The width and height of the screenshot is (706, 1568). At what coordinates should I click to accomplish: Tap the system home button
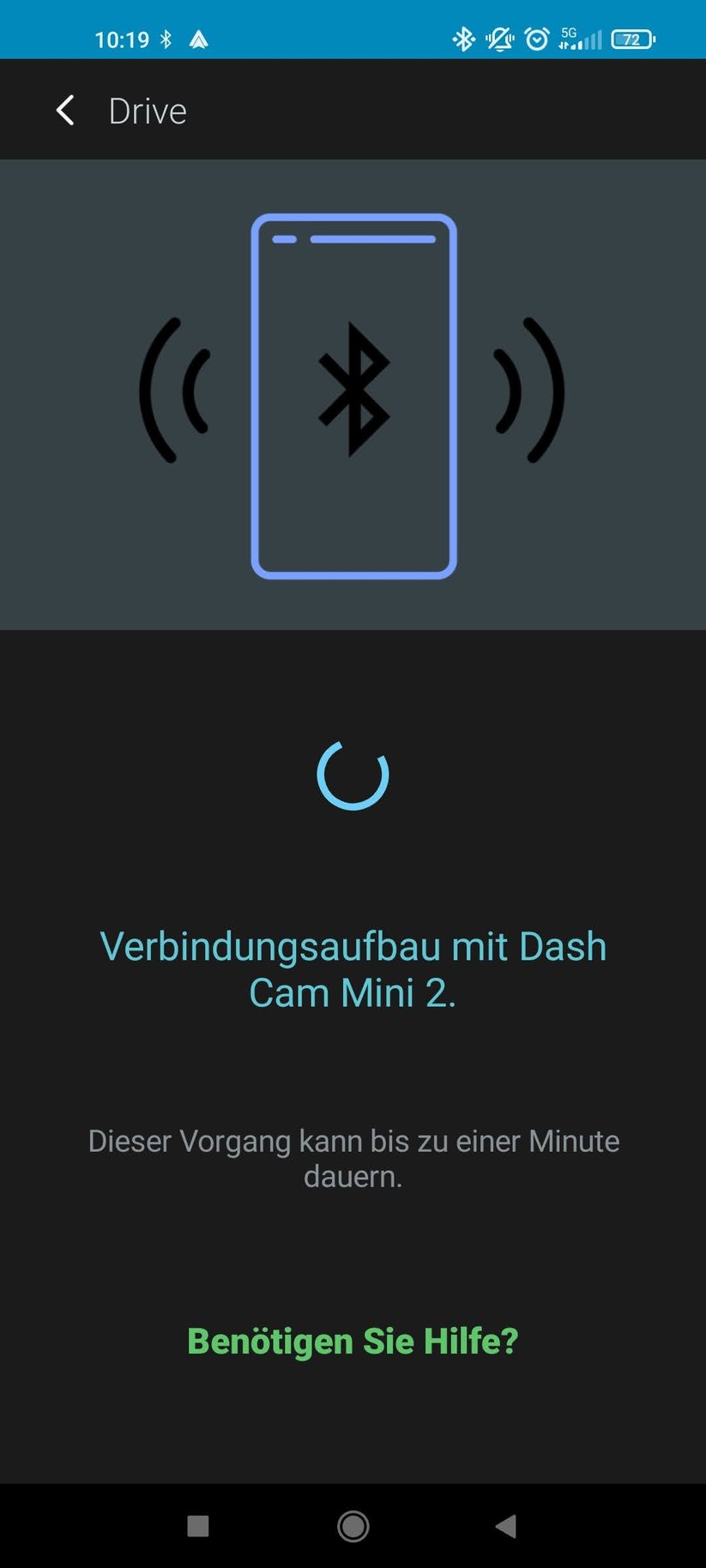(353, 1526)
